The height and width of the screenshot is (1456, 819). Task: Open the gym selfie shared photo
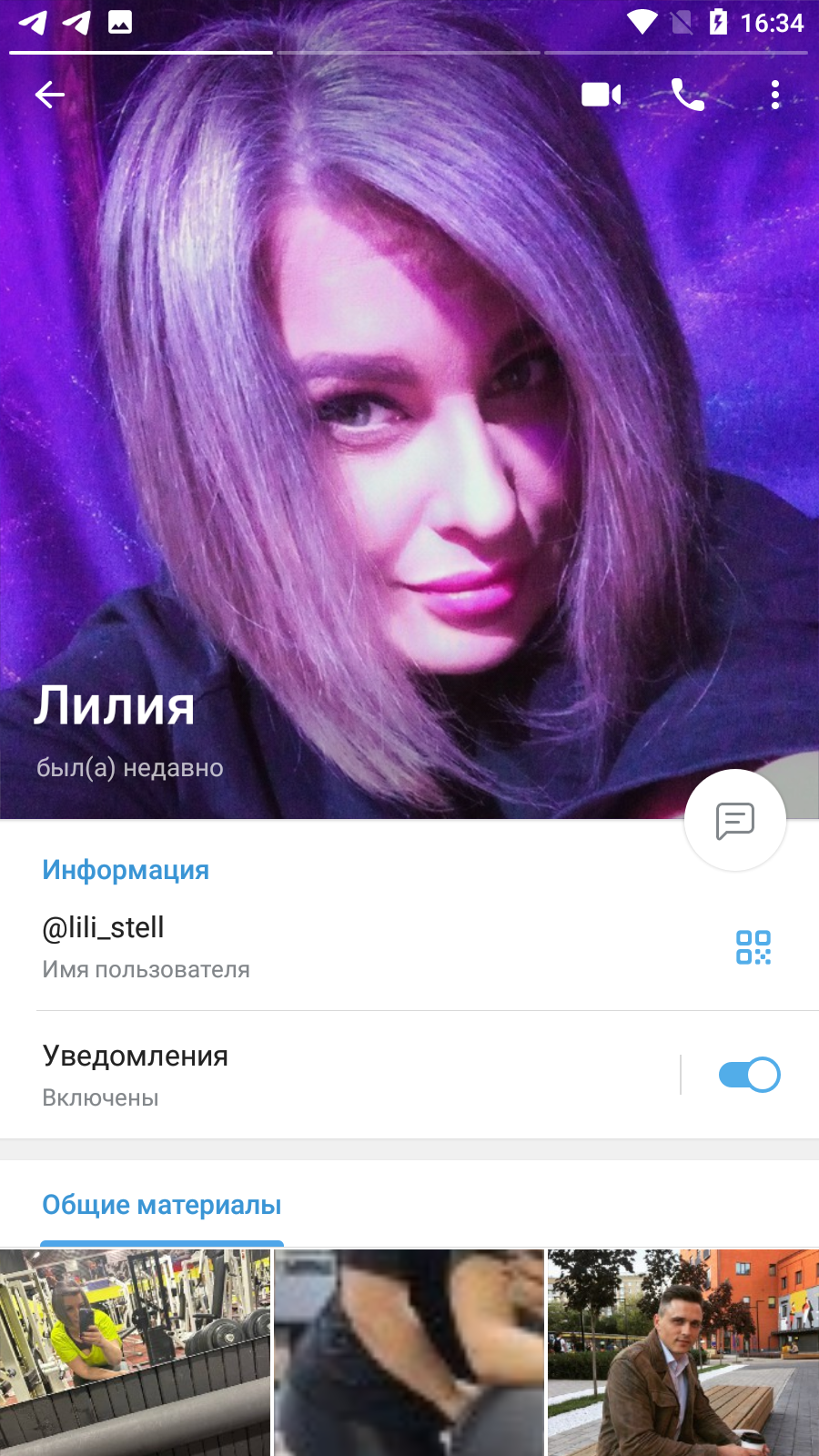(x=135, y=1352)
